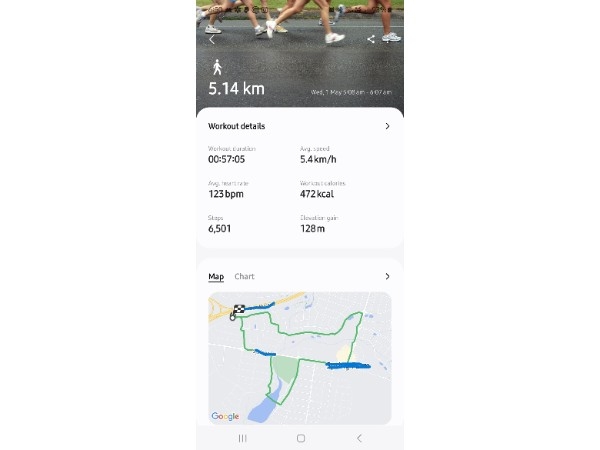The height and width of the screenshot is (450, 600).
Task: Tap the system home button
Action: click(x=300, y=438)
